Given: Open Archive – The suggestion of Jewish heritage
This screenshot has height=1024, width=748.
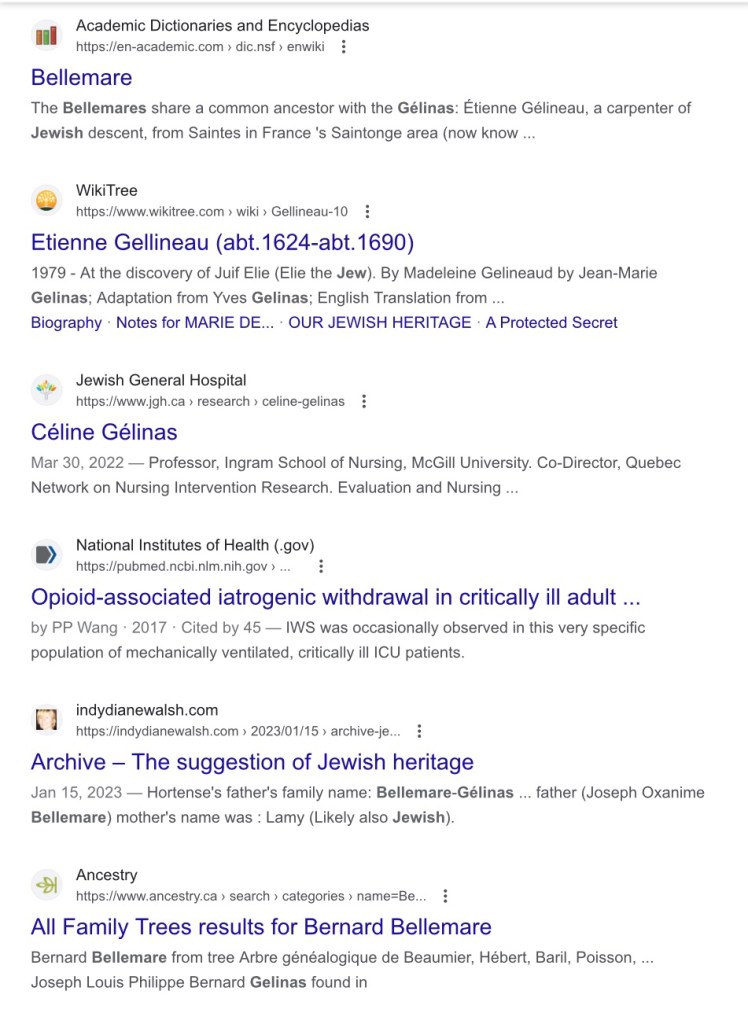Looking at the screenshot, I should point(252,762).
